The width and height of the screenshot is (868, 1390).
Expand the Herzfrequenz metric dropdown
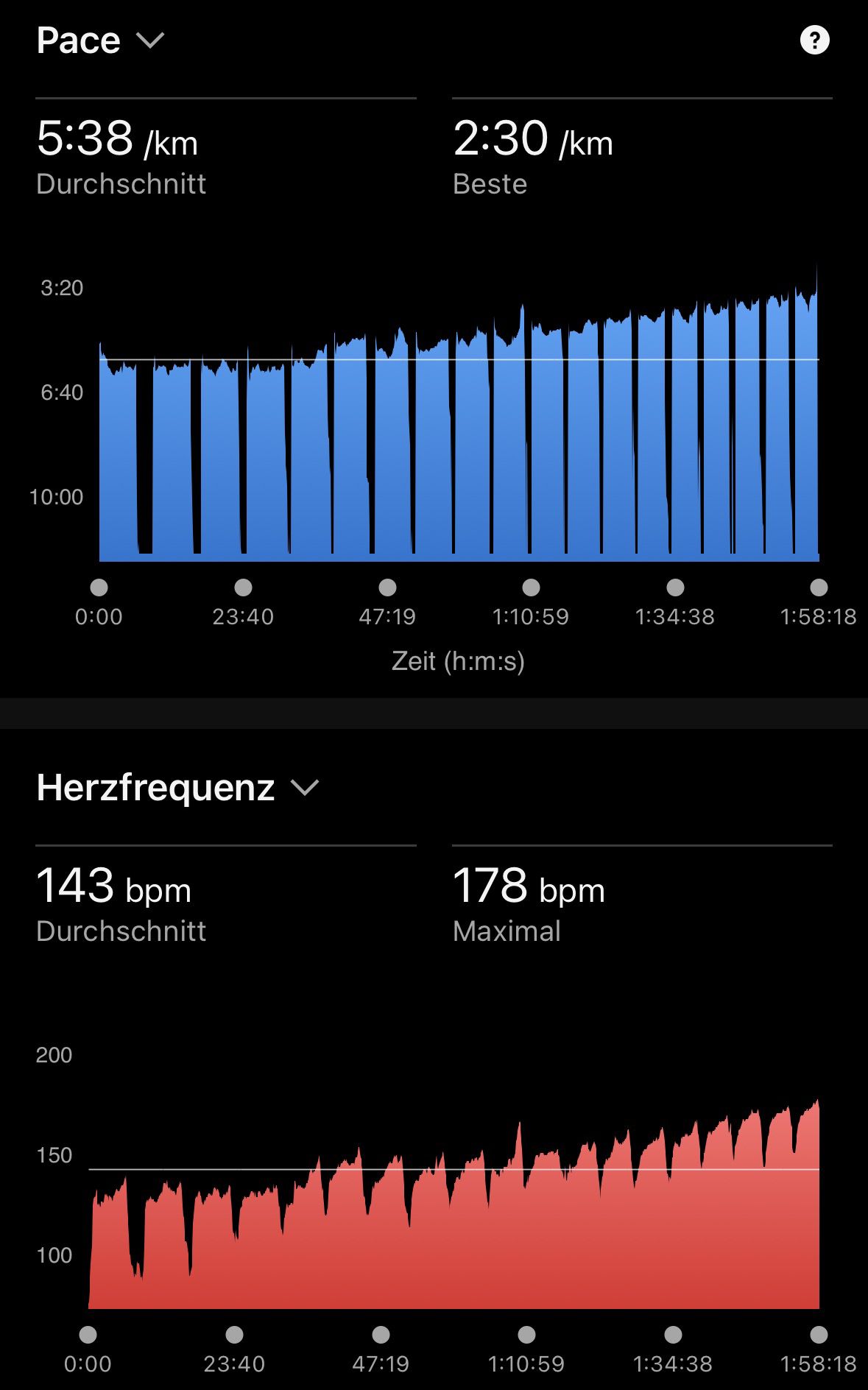177,788
